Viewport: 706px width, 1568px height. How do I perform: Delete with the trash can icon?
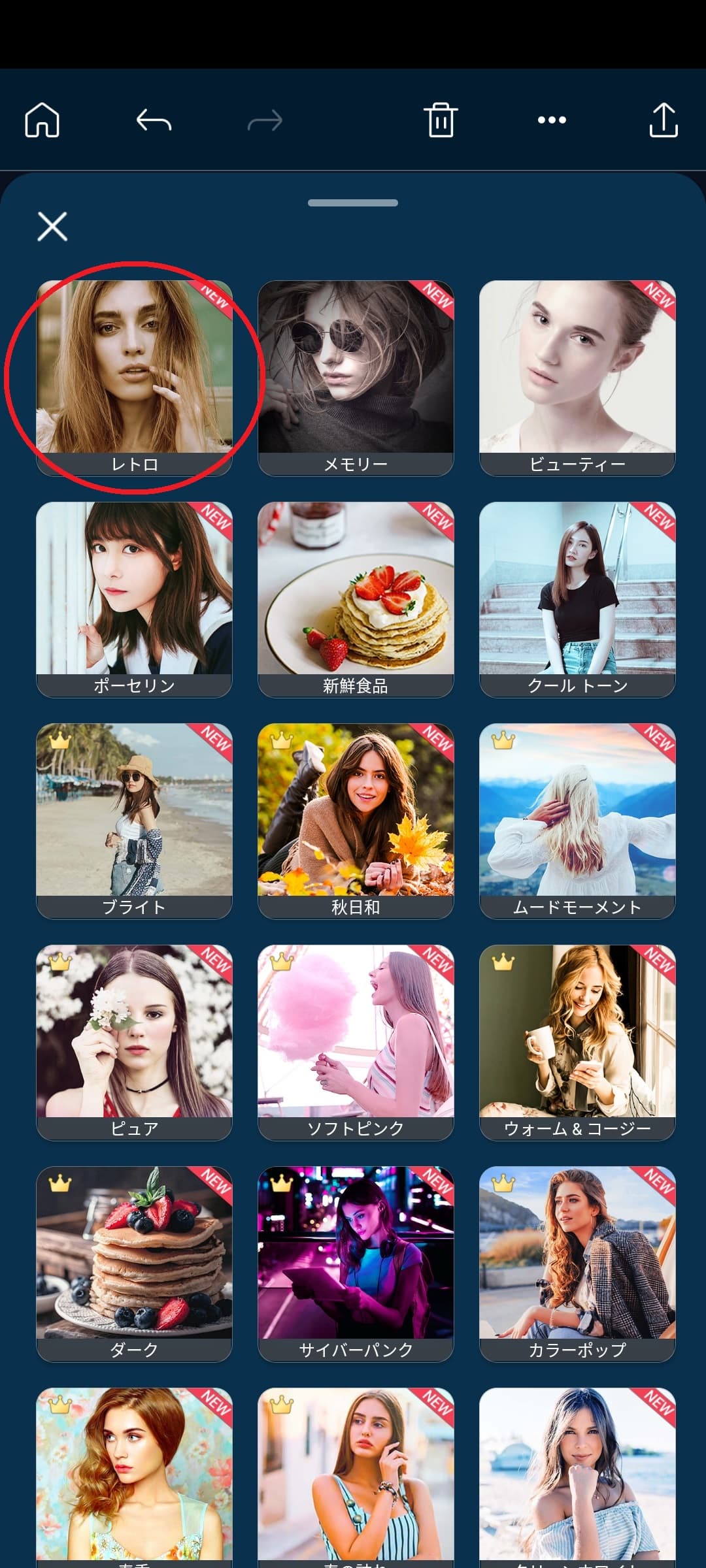coord(441,120)
